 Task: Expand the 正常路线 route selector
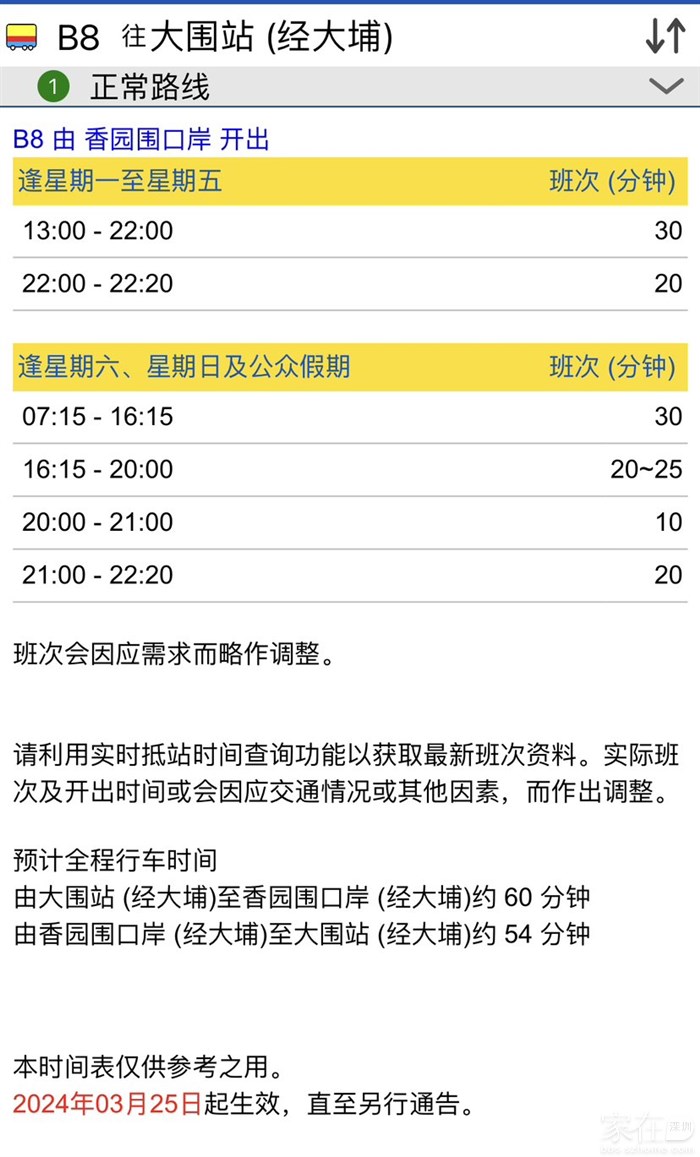(665, 87)
